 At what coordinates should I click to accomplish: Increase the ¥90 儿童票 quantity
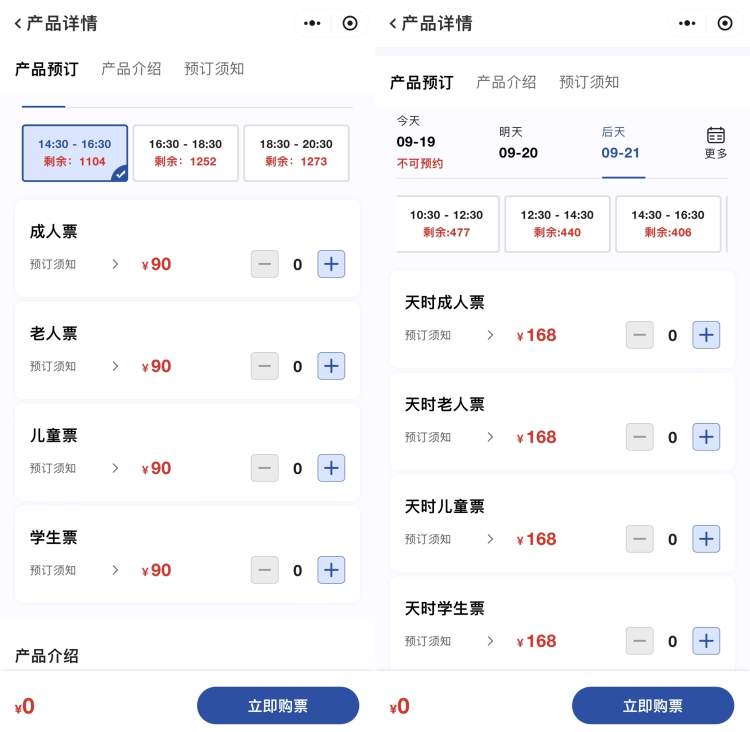(x=331, y=468)
